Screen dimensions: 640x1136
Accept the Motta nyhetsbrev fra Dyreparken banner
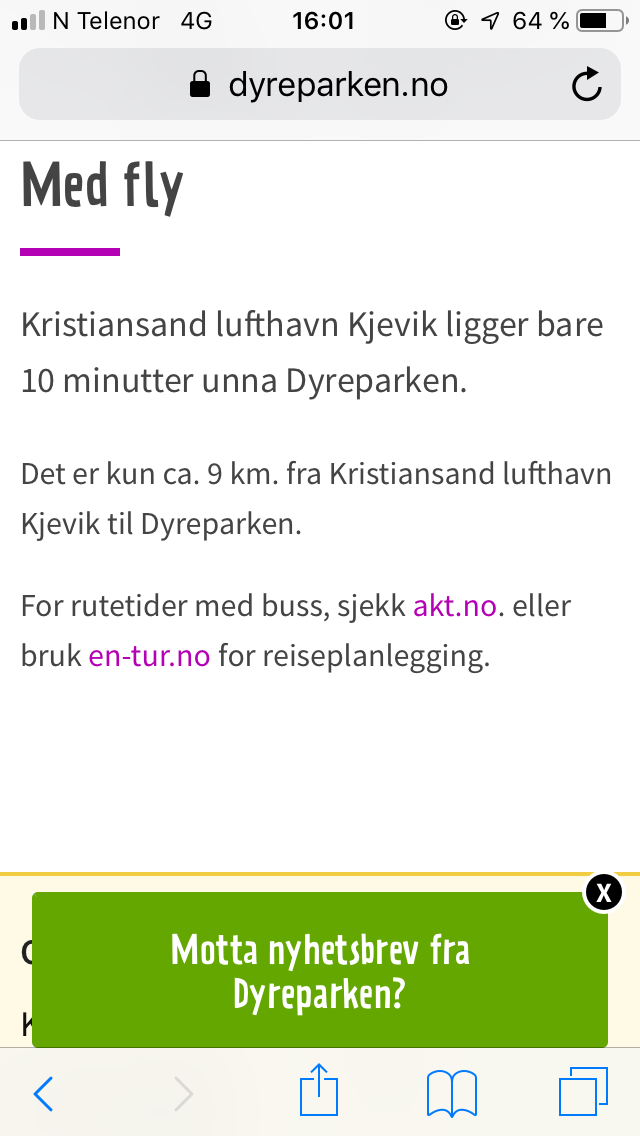pos(320,970)
